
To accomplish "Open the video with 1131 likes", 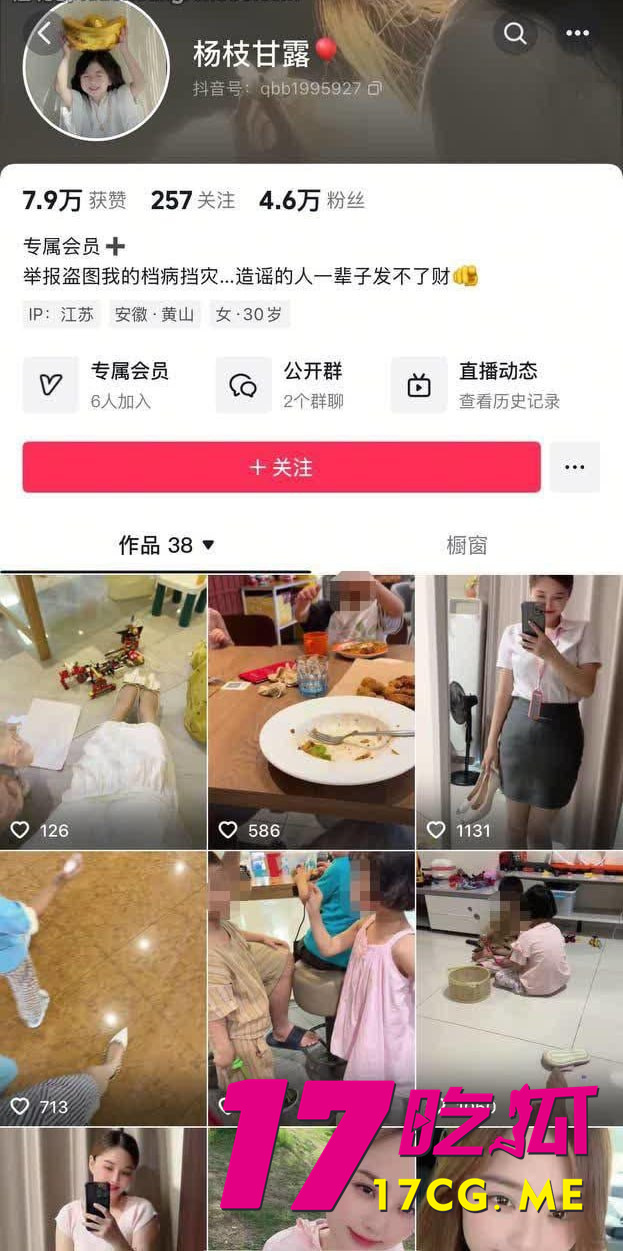I will click(x=519, y=710).
